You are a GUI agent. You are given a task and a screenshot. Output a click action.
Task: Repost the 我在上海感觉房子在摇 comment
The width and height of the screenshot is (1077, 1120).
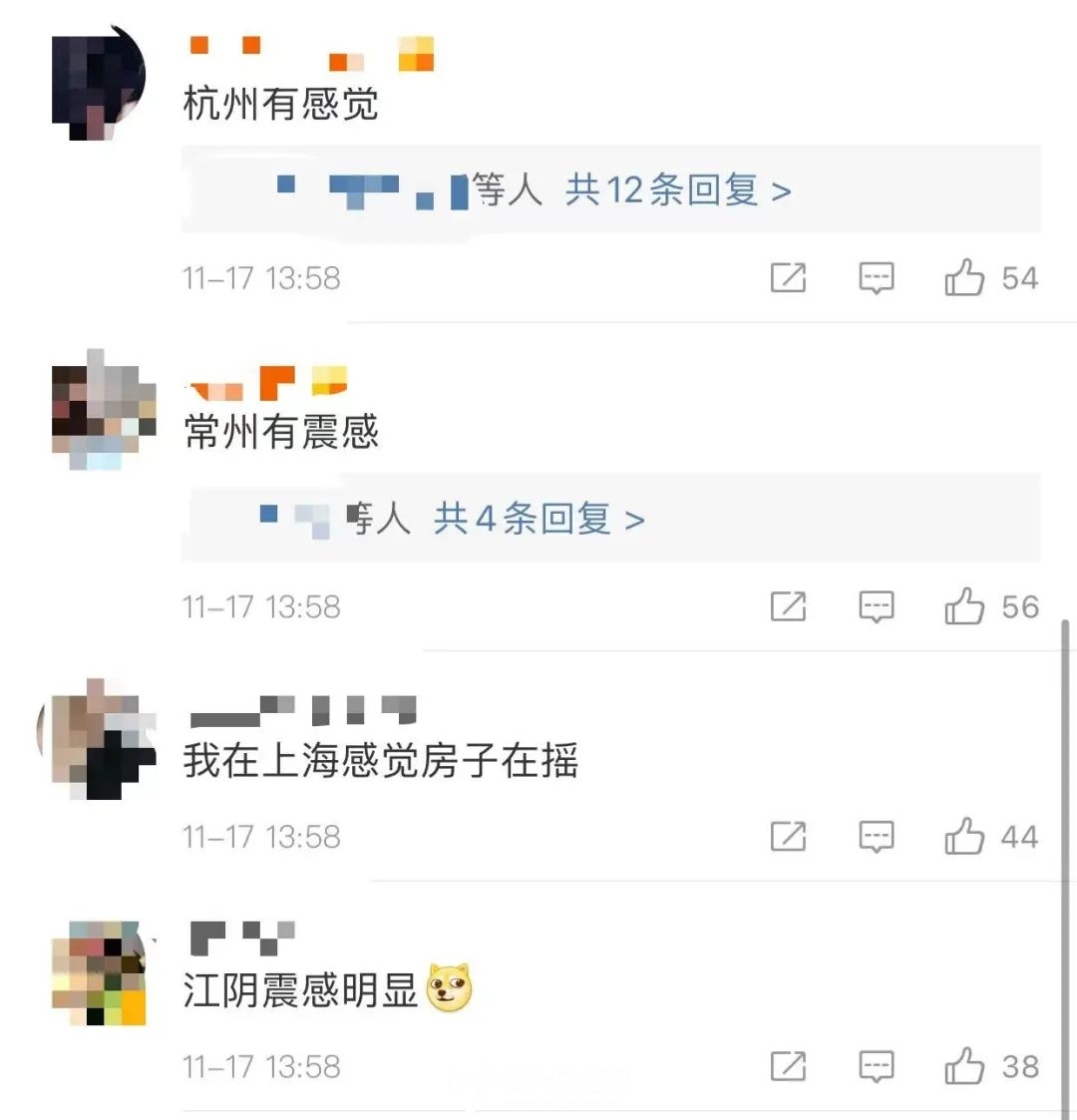(788, 836)
